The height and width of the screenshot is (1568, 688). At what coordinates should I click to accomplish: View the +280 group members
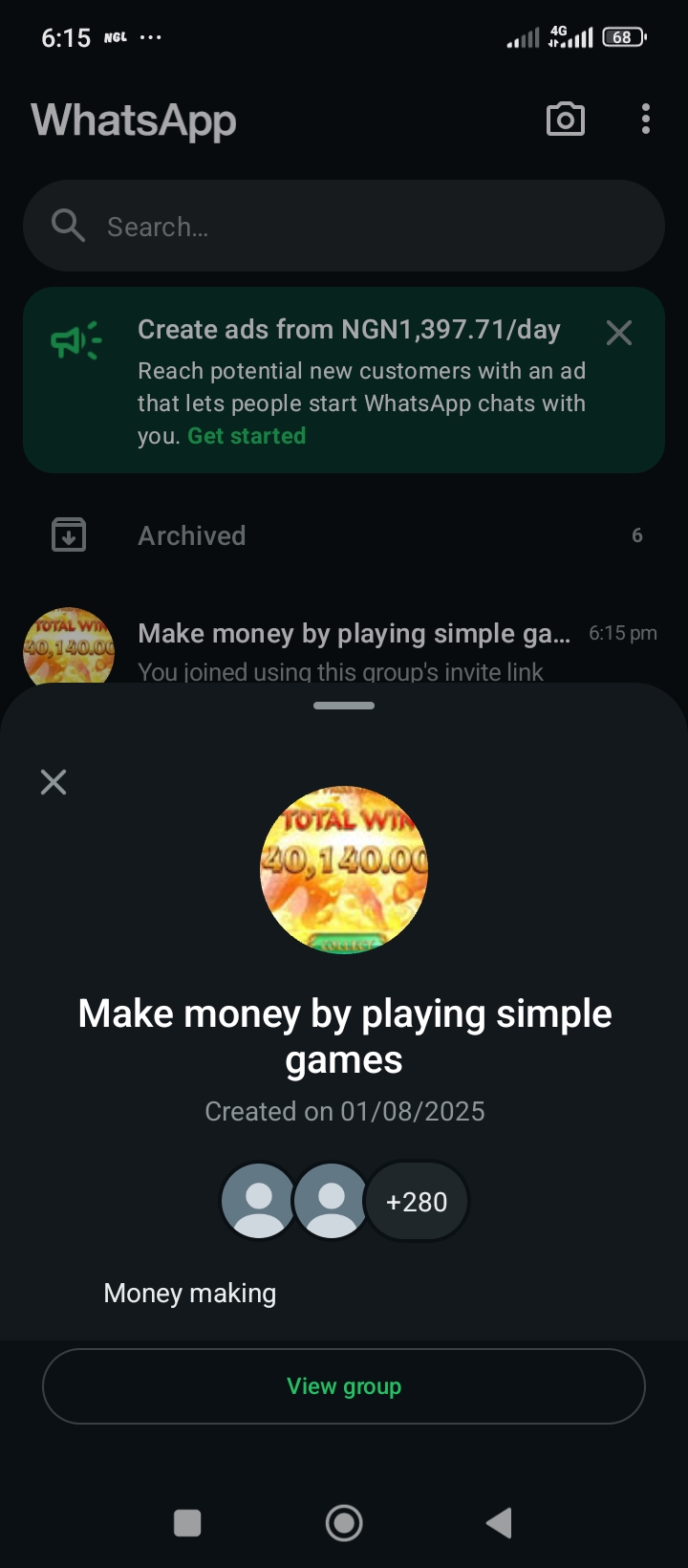[417, 1201]
